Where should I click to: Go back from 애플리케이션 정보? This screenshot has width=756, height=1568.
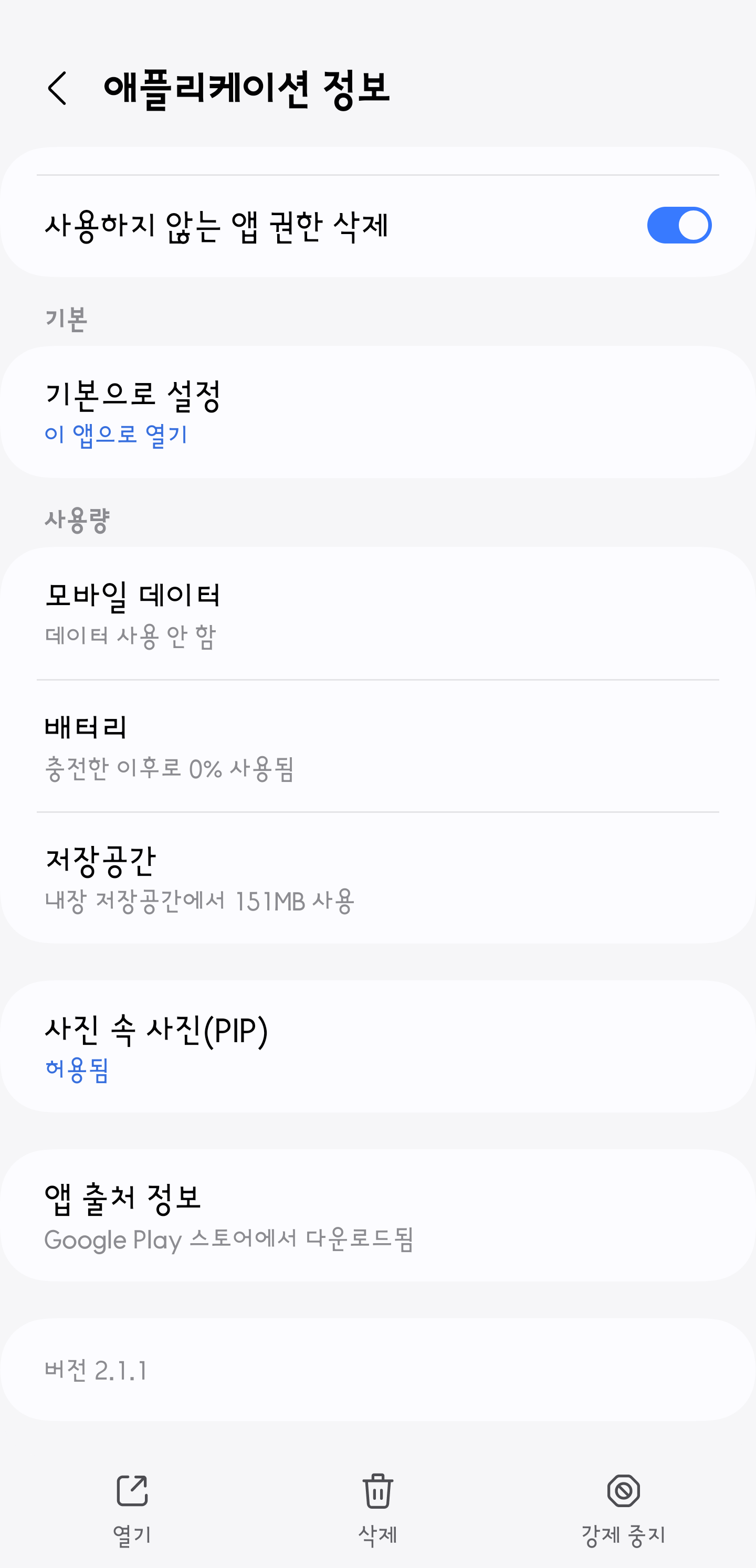pyautogui.click(x=57, y=88)
